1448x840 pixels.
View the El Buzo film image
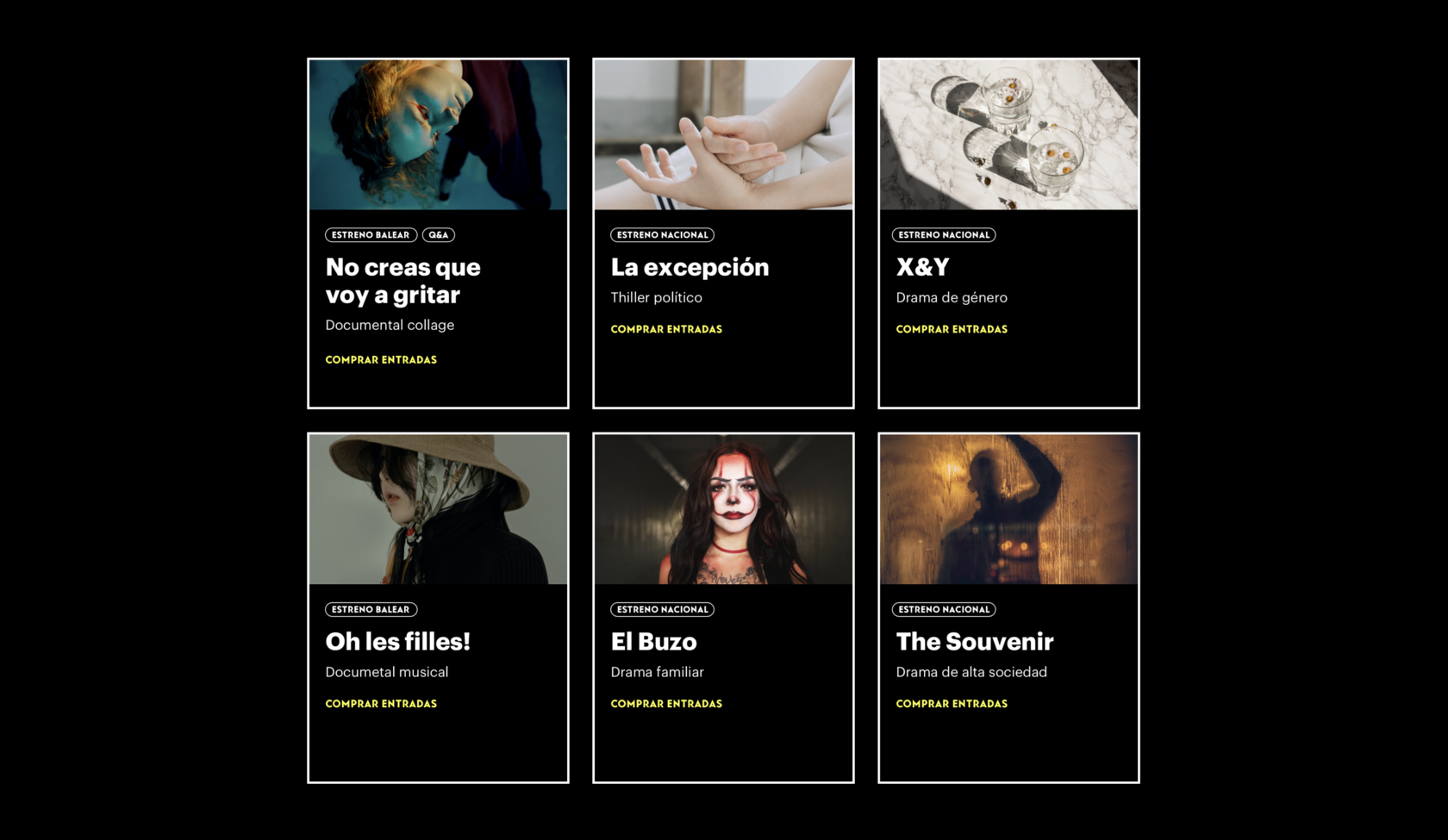tap(723, 509)
